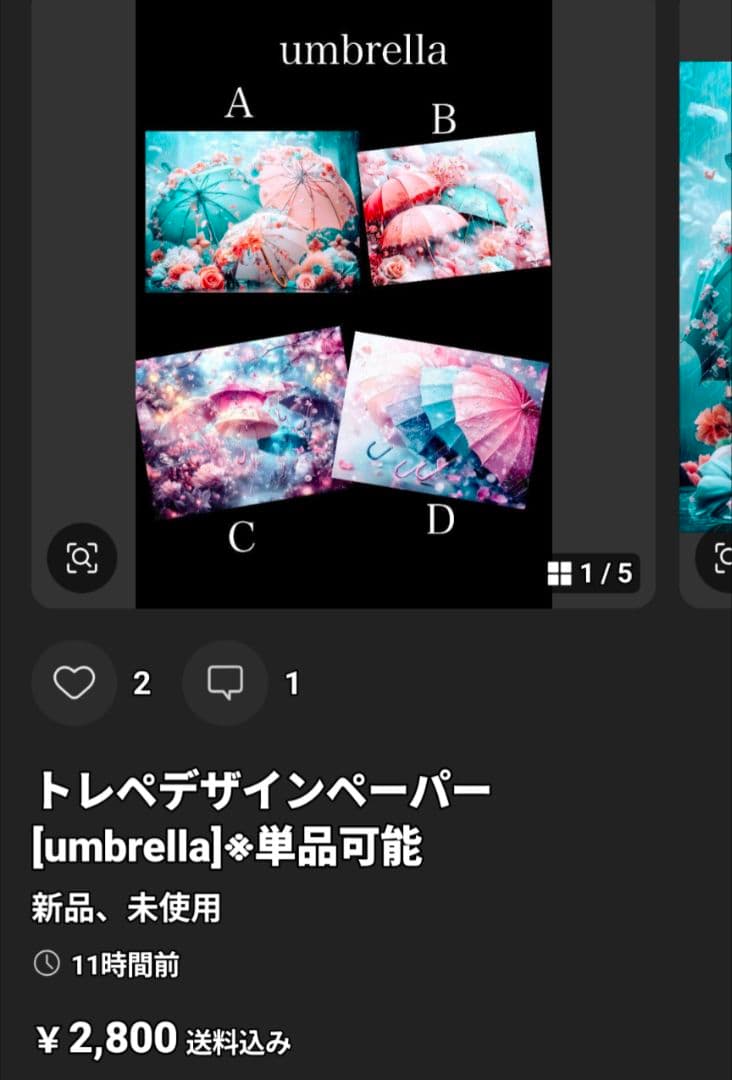Open the main product photo
Viewport: 732px width, 1080px height.
coord(343,300)
